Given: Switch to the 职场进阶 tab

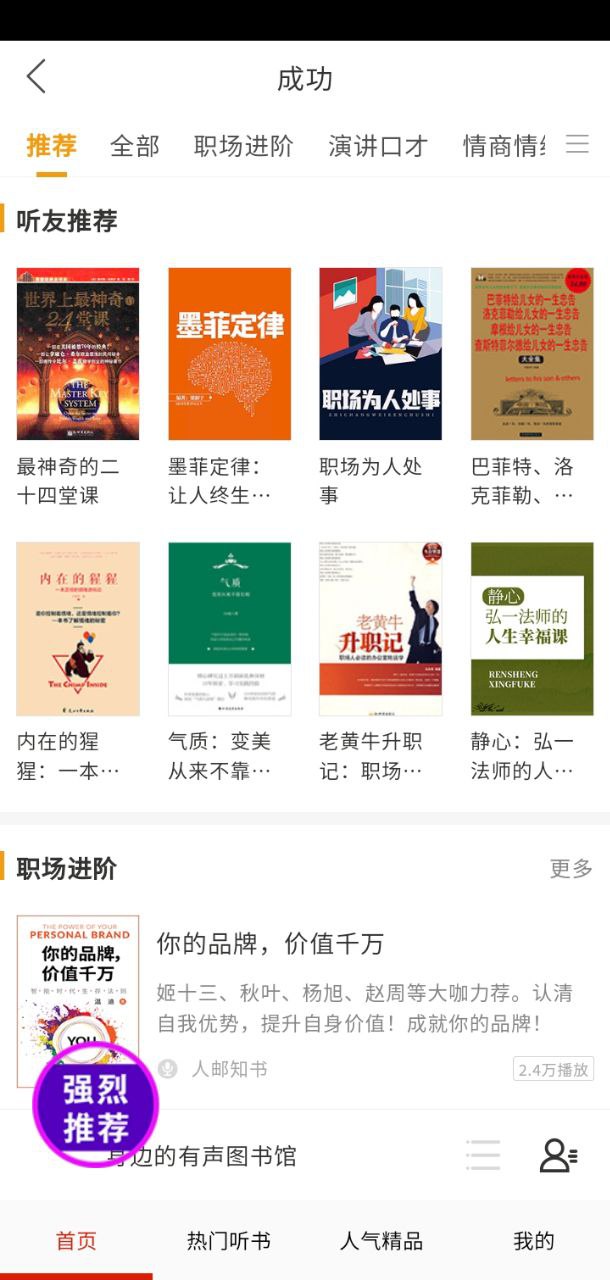Looking at the screenshot, I should [x=243, y=146].
